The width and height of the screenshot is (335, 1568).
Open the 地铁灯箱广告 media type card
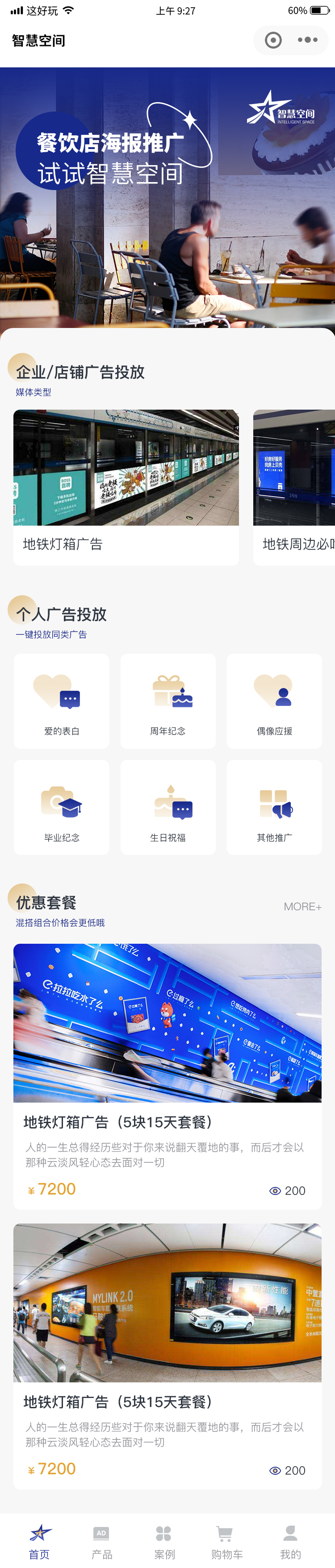click(126, 487)
